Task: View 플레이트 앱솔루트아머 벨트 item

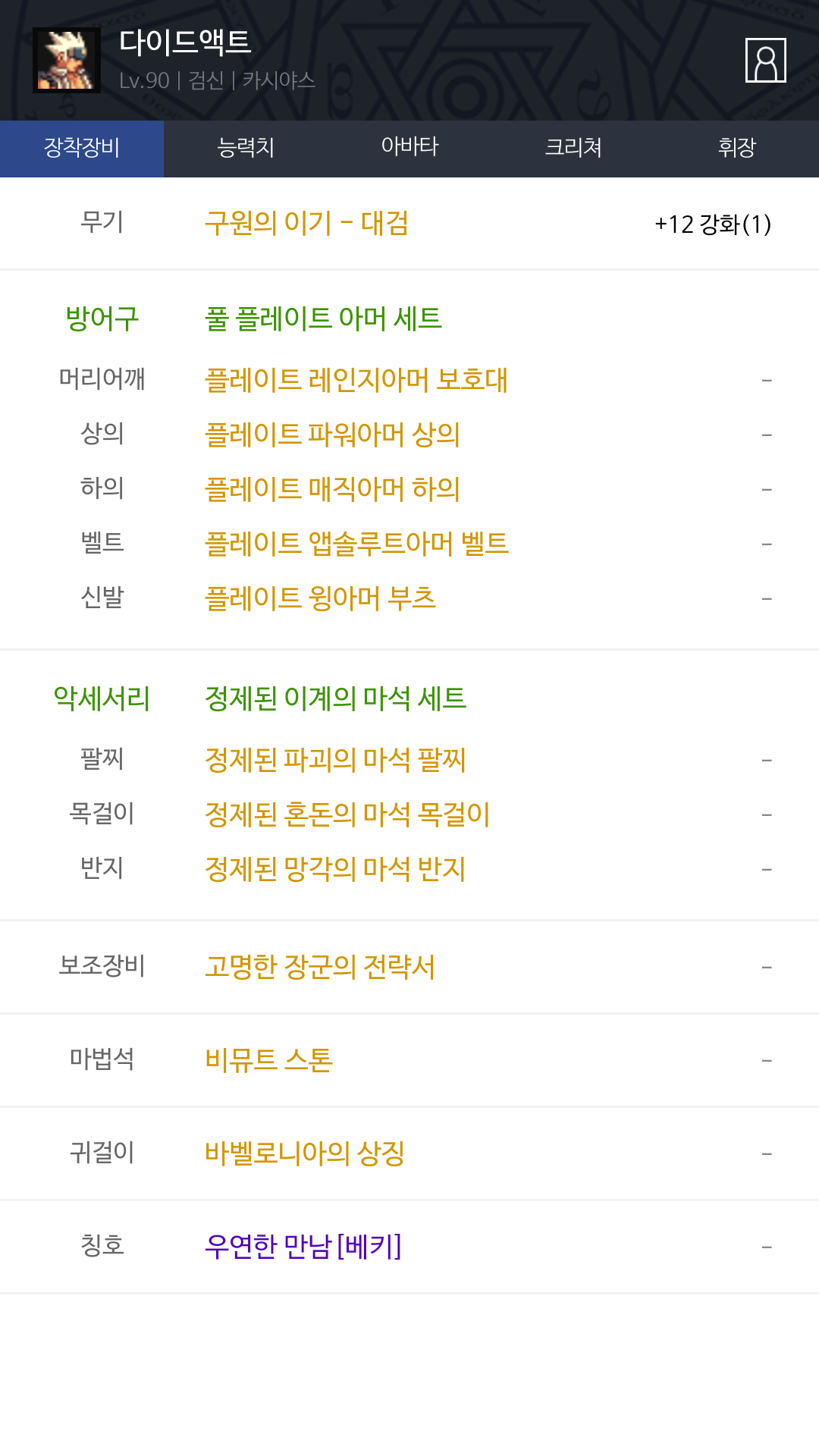Action: (356, 544)
